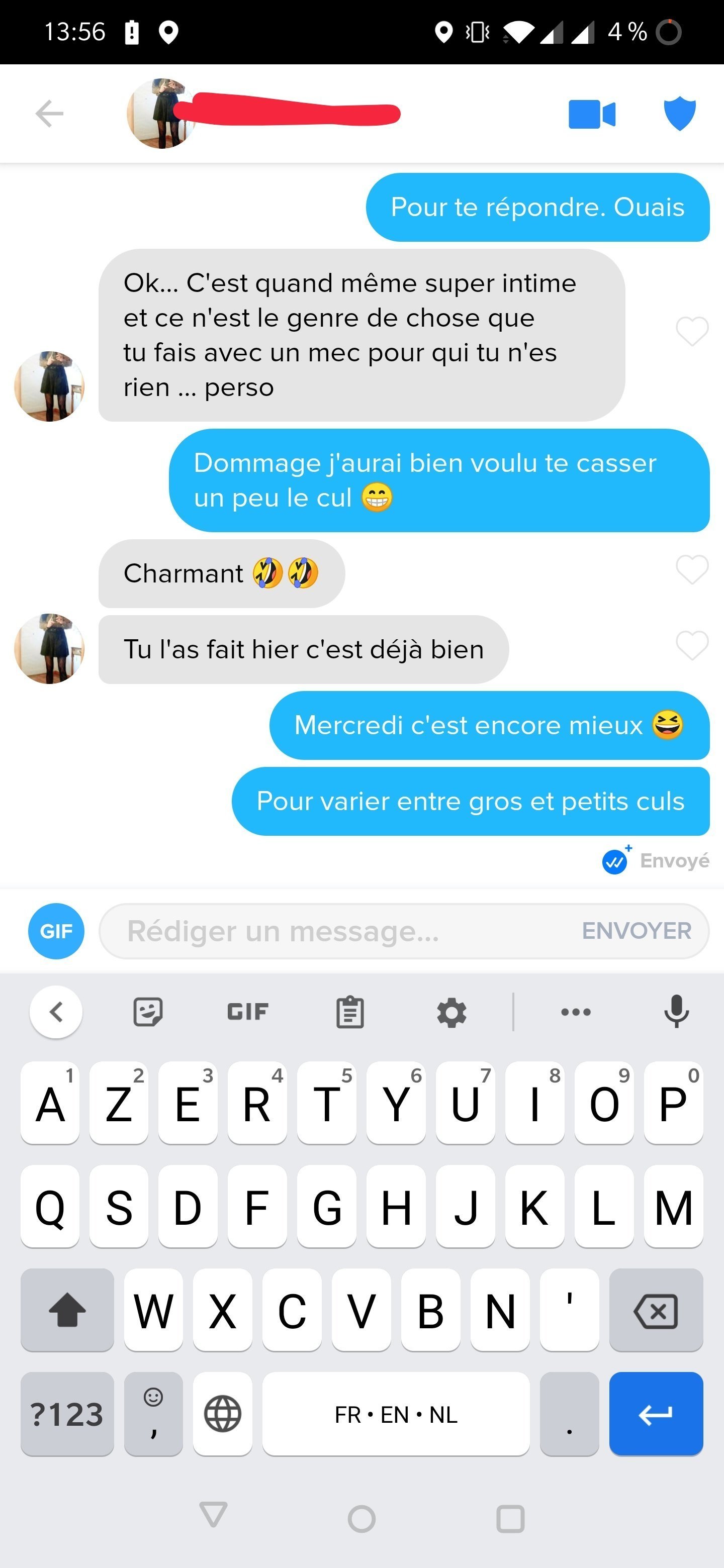
Task: Collapse keyboard toolbar with left chevron
Action: click(56, 1012)
